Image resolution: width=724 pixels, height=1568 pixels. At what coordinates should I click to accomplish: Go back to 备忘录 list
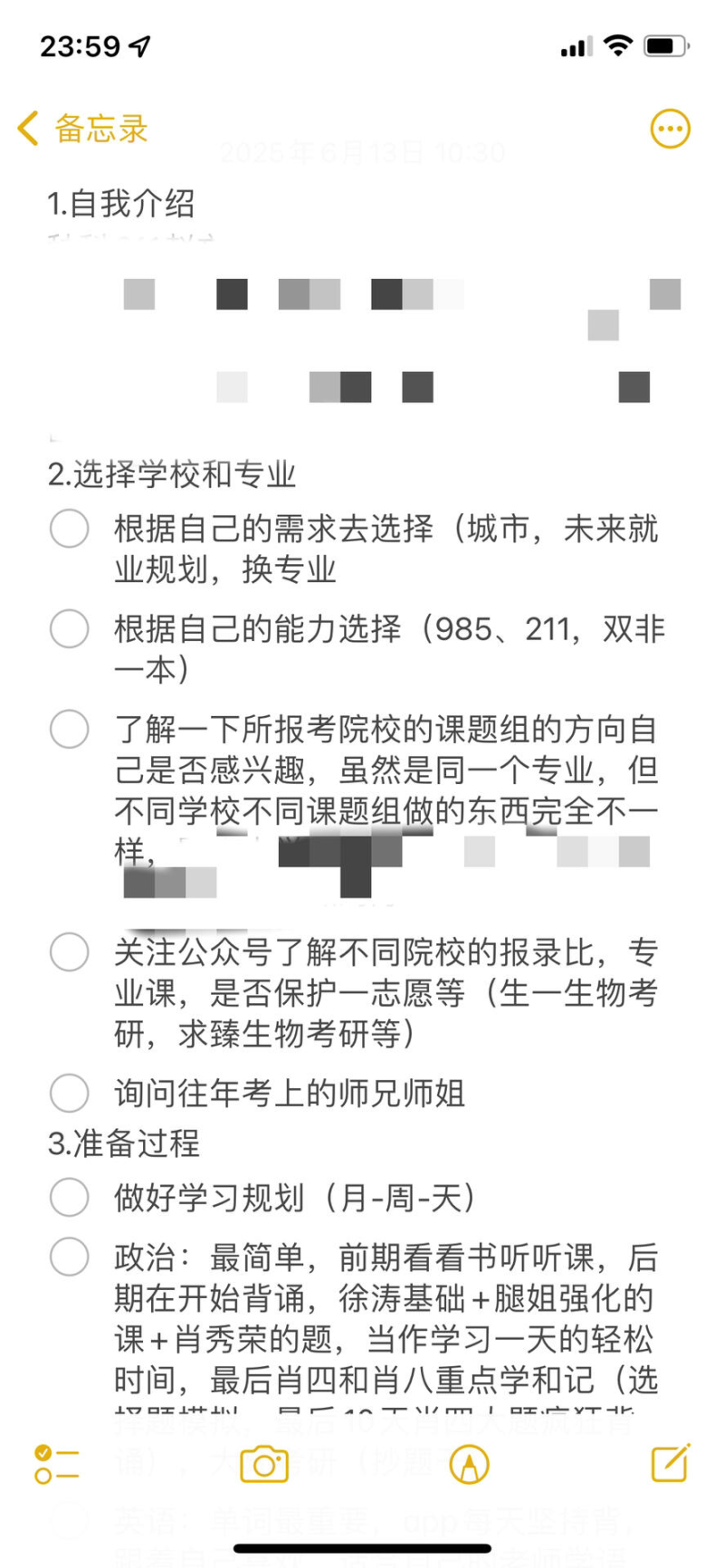pyautogui.click(x=81, y=129)
